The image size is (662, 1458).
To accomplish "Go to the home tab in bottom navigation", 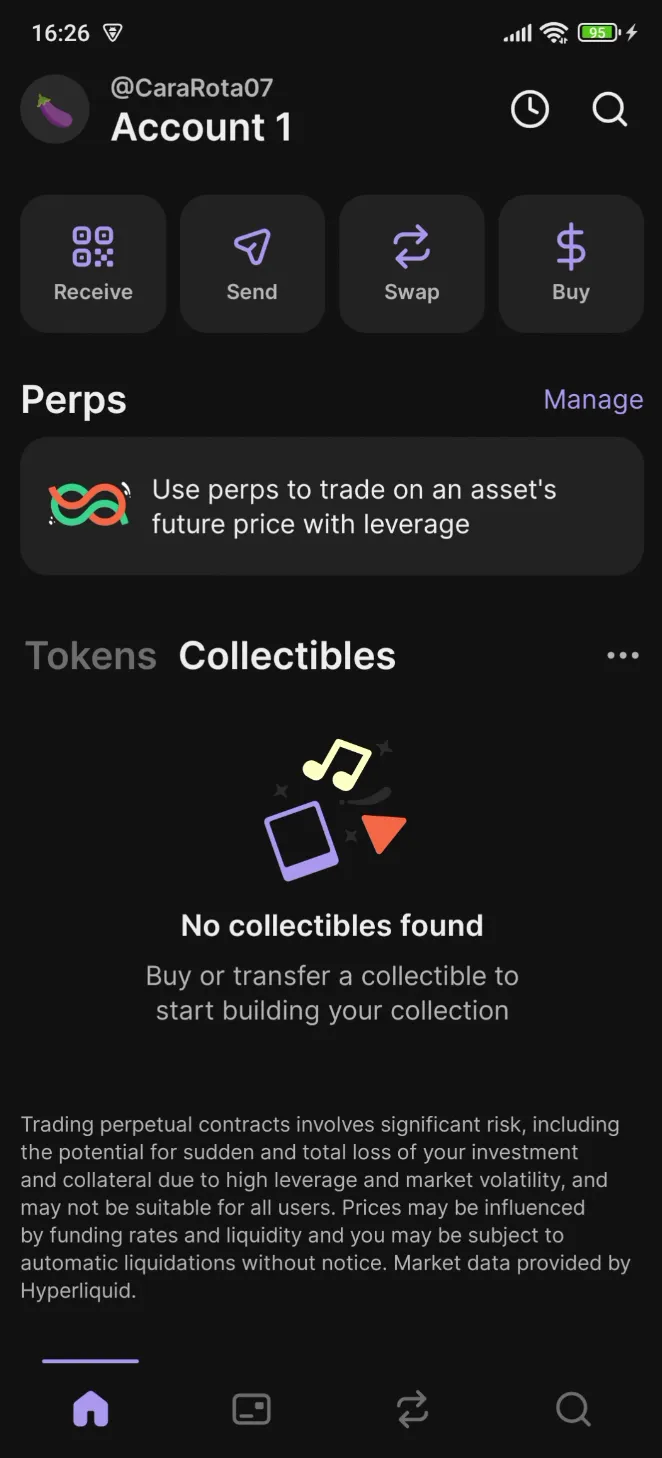I will 90,1409.
